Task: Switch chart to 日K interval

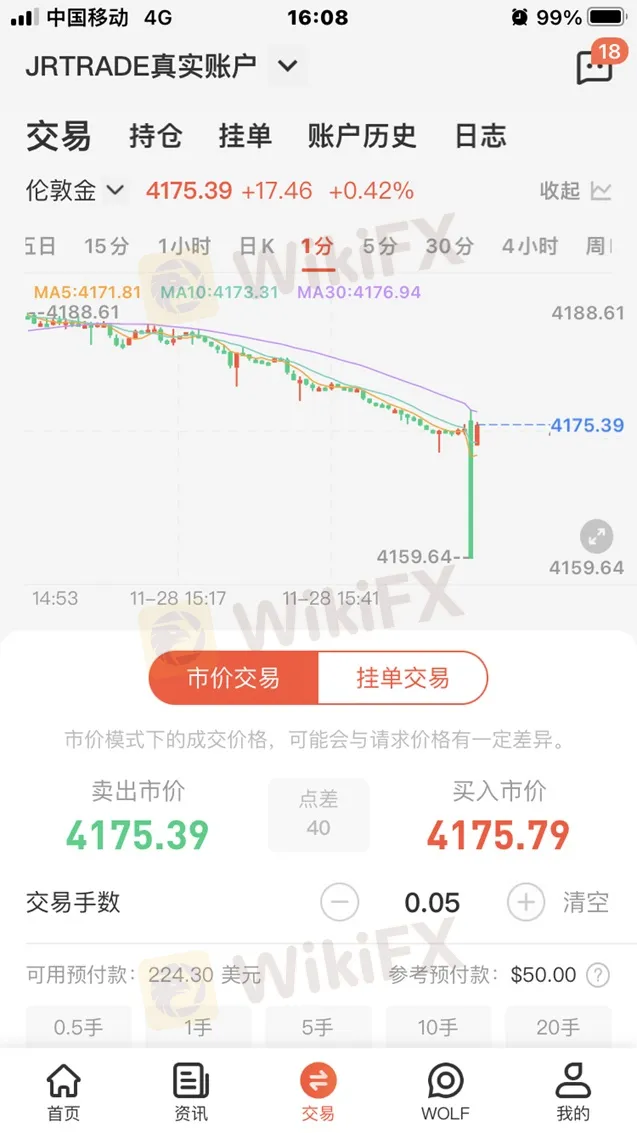Action: point(256,246)
